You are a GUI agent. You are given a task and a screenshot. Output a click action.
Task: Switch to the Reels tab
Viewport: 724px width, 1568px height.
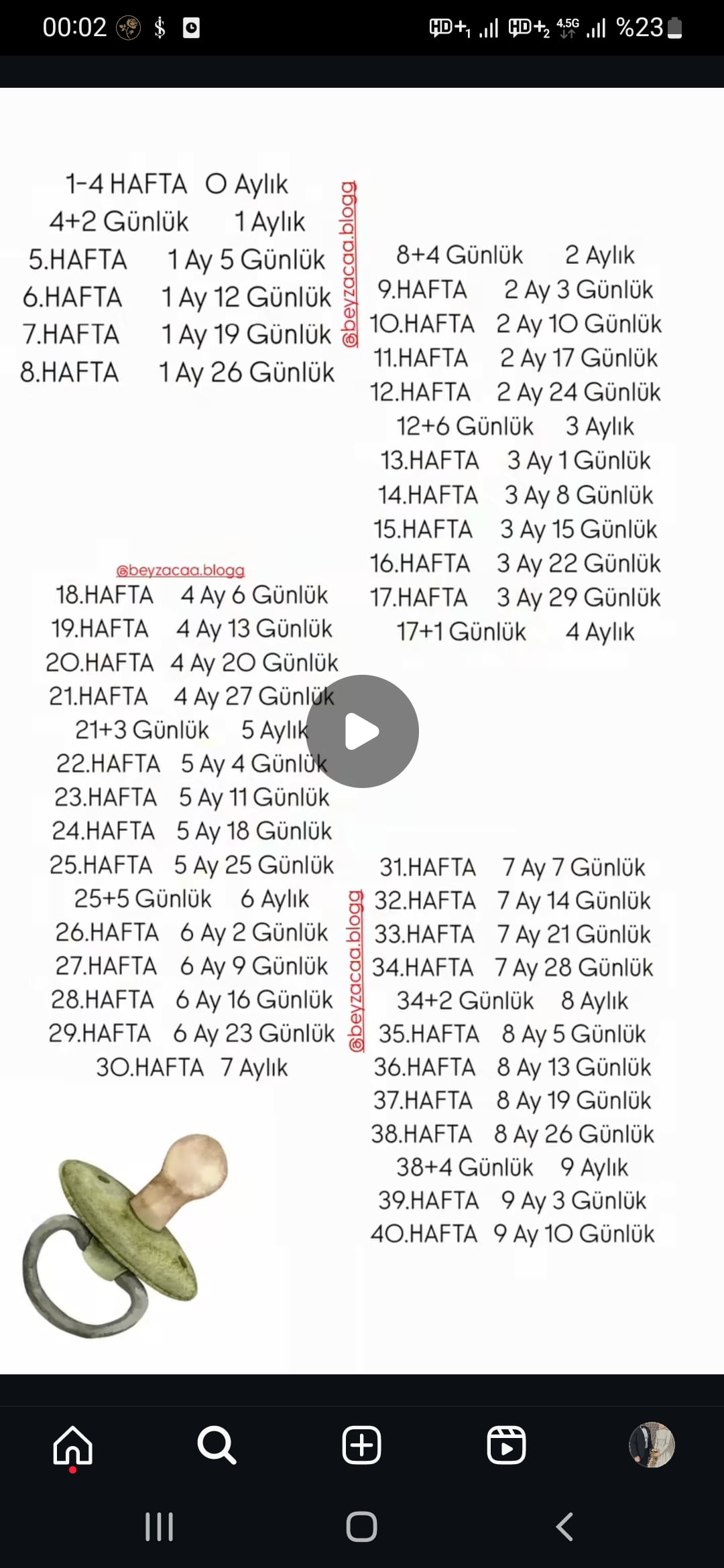coord(506,1445)
